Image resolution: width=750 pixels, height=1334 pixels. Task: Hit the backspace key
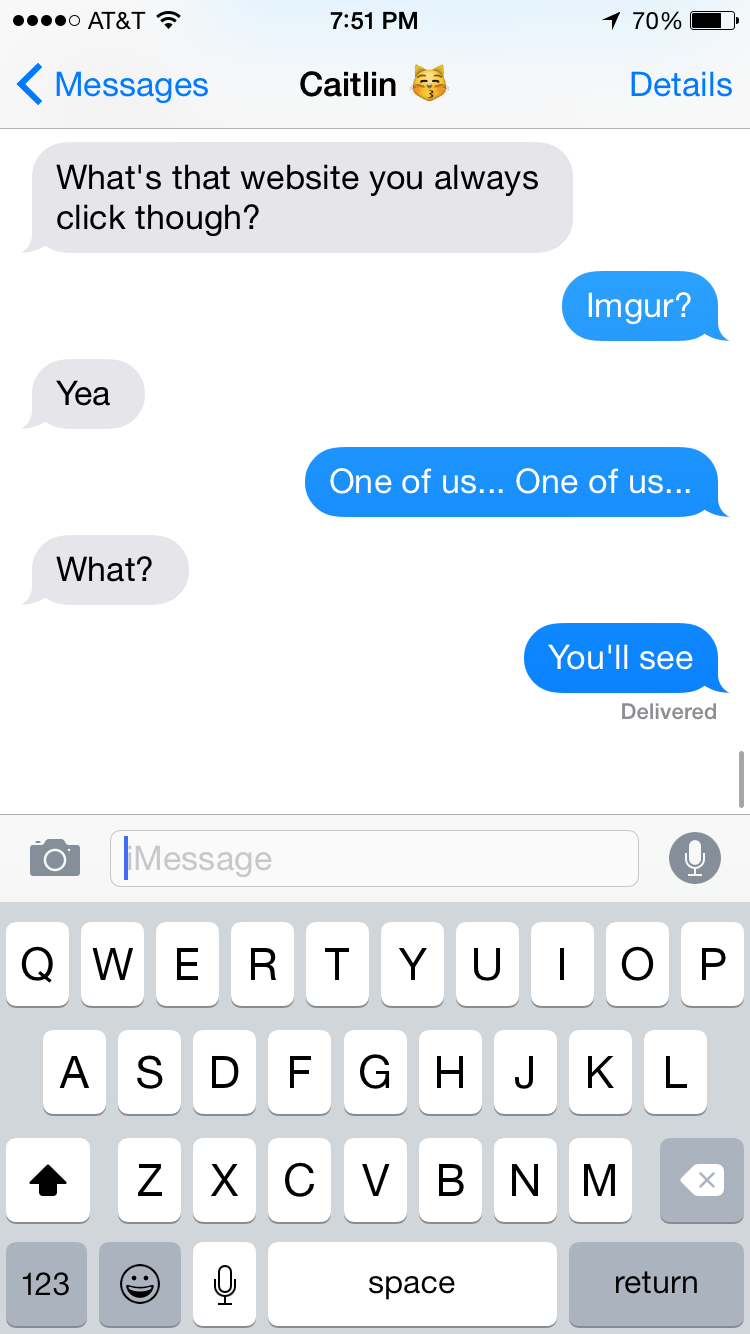click(x=702, y=1180)
